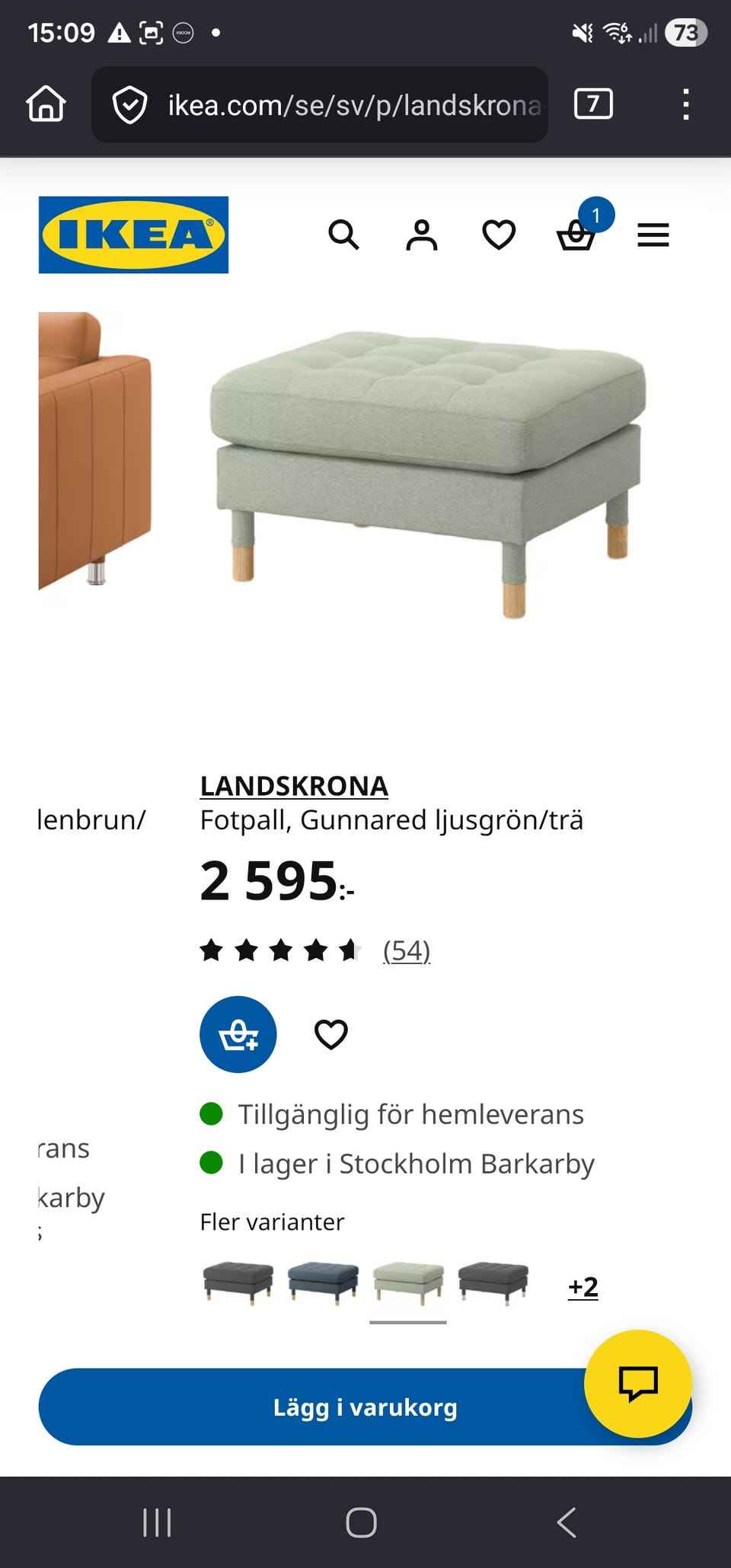The image size is (731, 1568).
Task: Tap the address bar showing ikea.com
Action: coord(343,105)
